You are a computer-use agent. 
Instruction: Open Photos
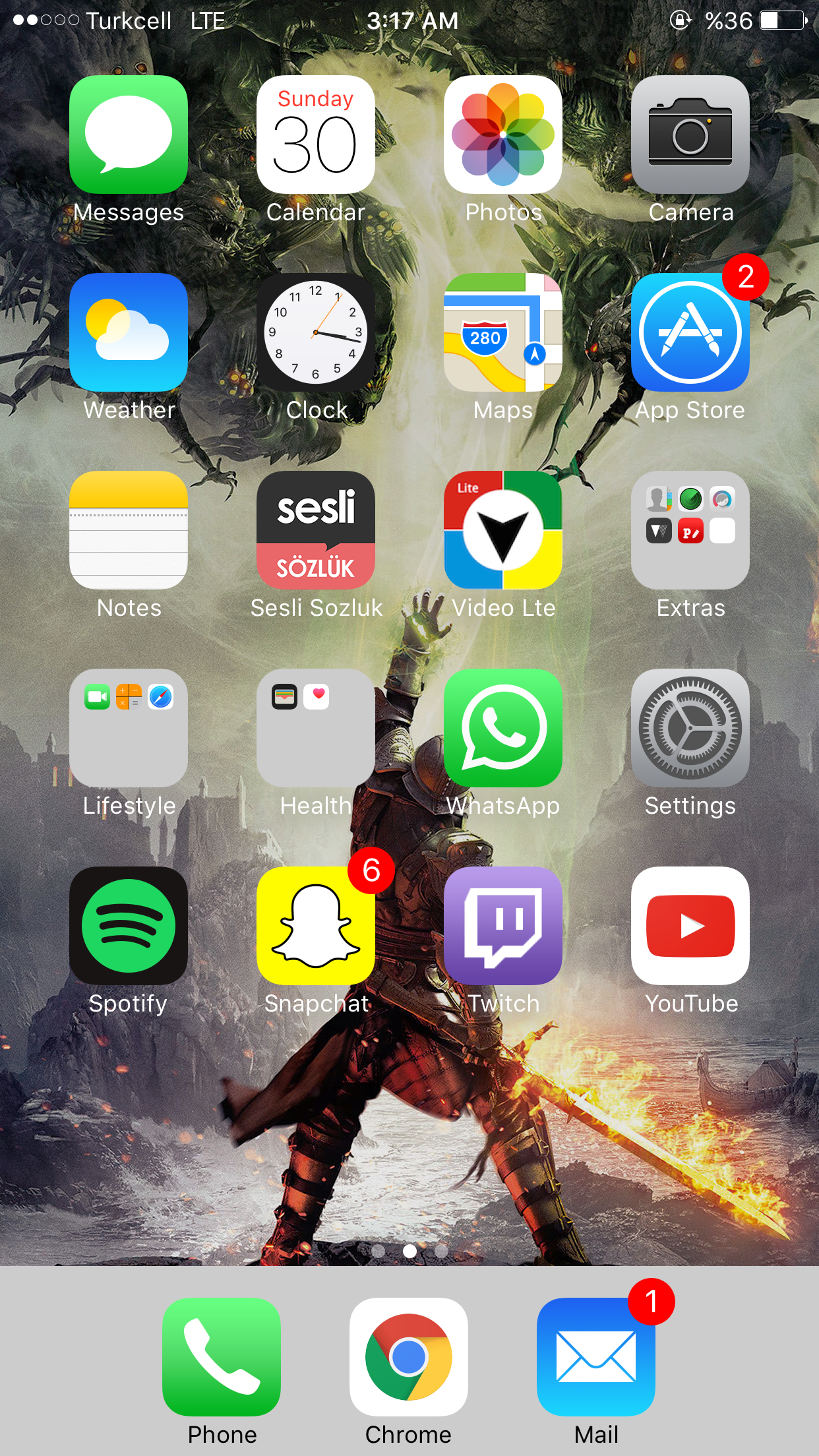tap(503, 135)
